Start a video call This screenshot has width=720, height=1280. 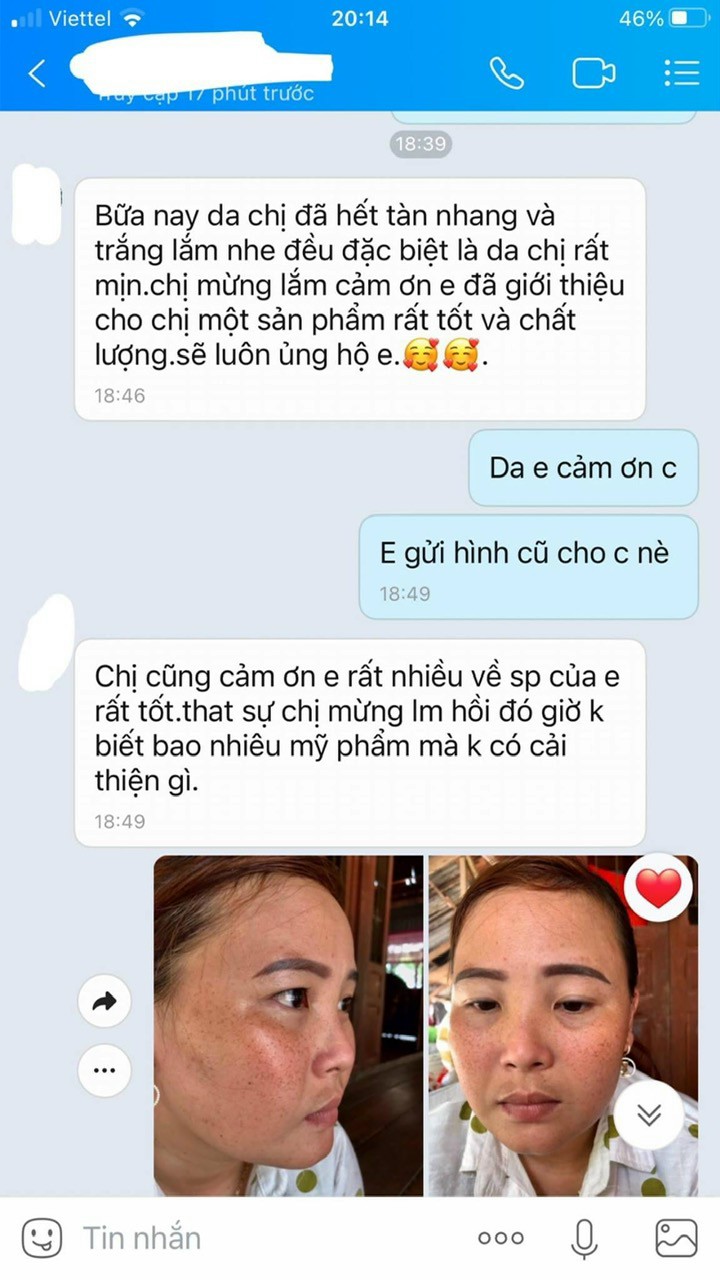coord(593,74)
